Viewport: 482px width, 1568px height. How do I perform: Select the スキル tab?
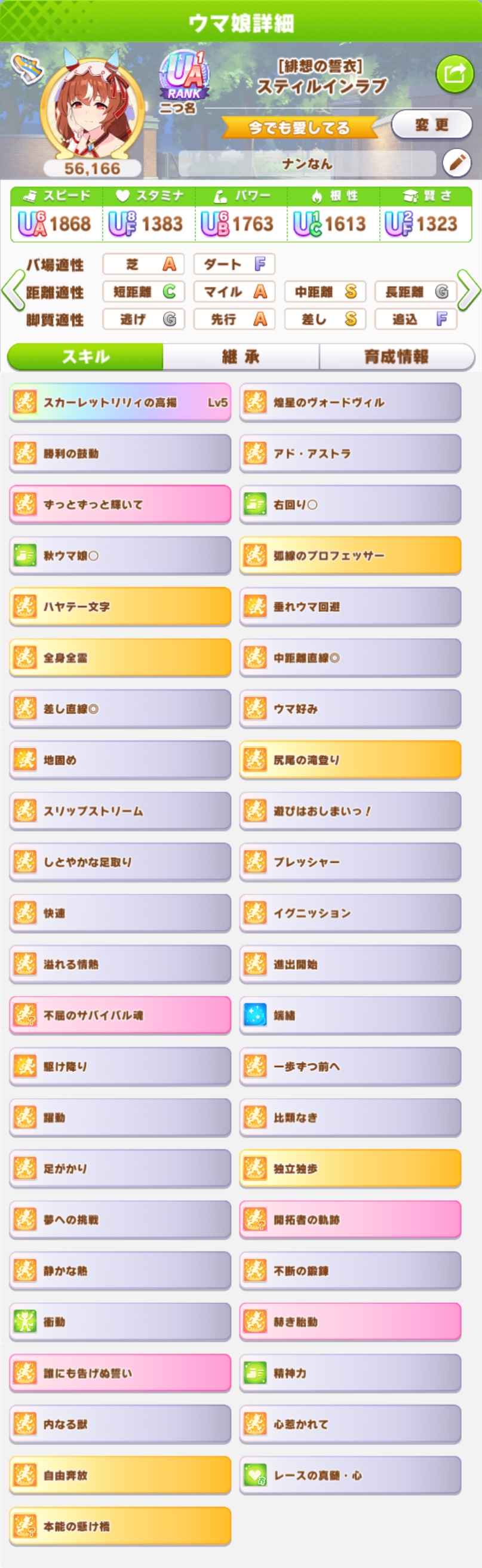click(x=85, y=356)
